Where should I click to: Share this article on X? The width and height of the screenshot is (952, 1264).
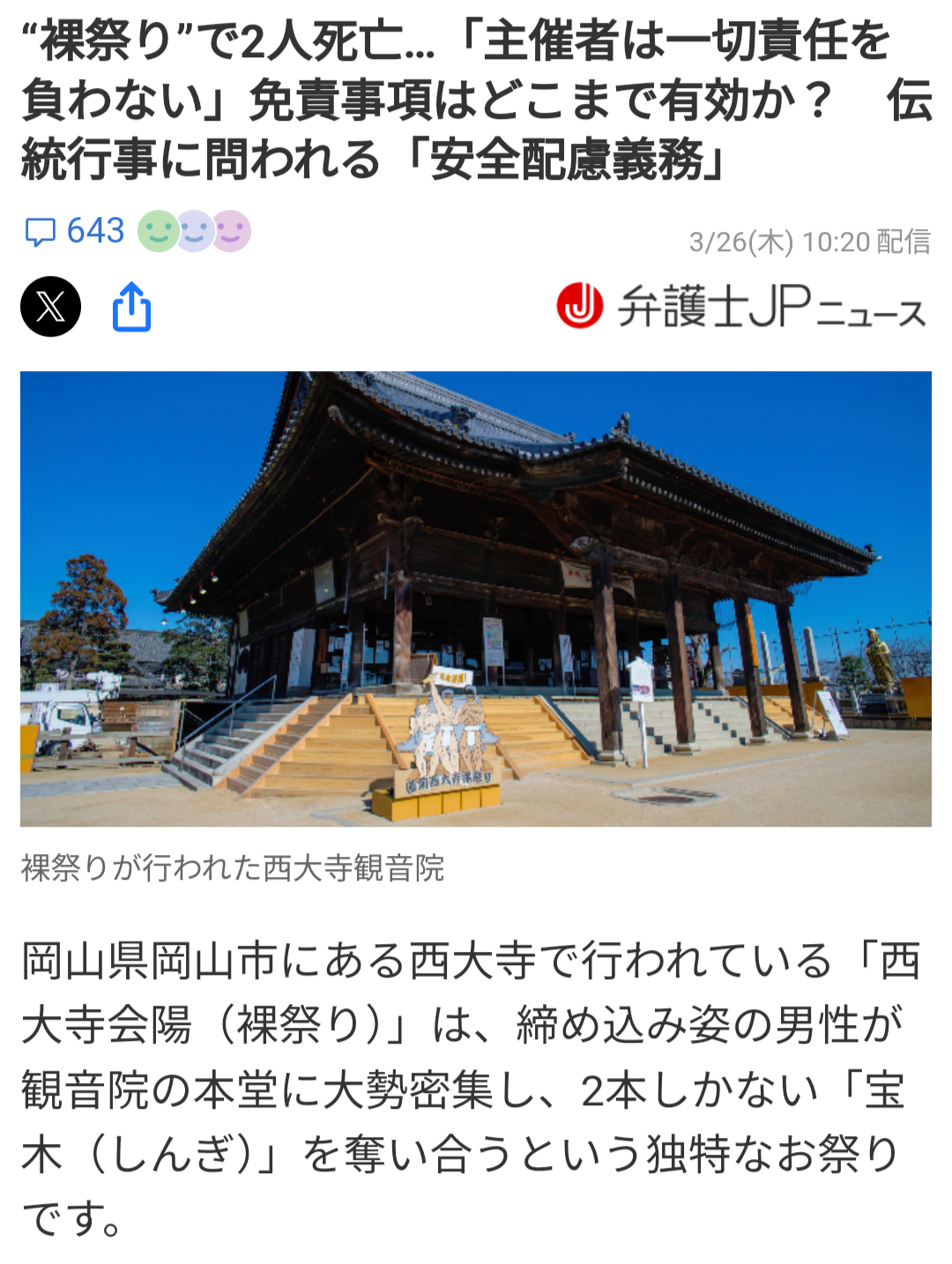click(51, 307)
